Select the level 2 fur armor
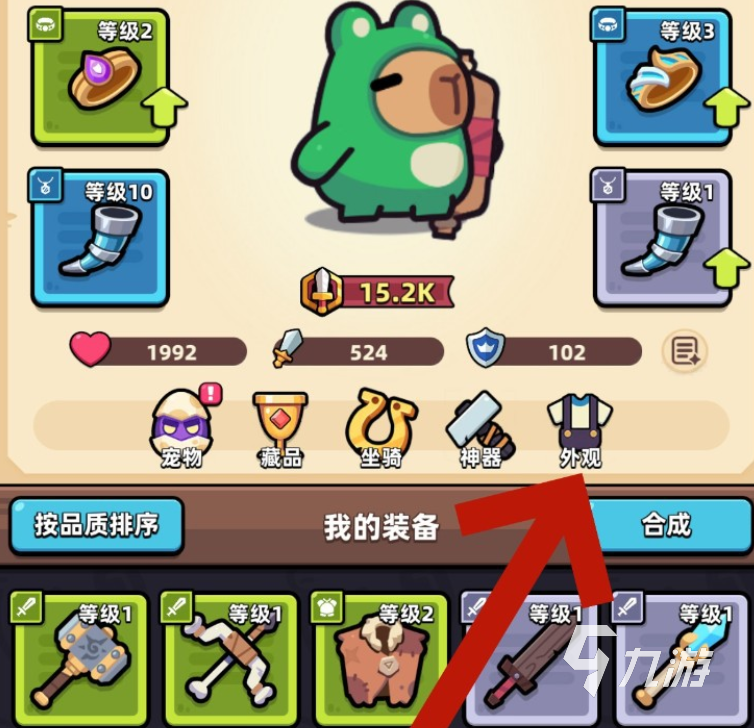 tap(380, 661)
